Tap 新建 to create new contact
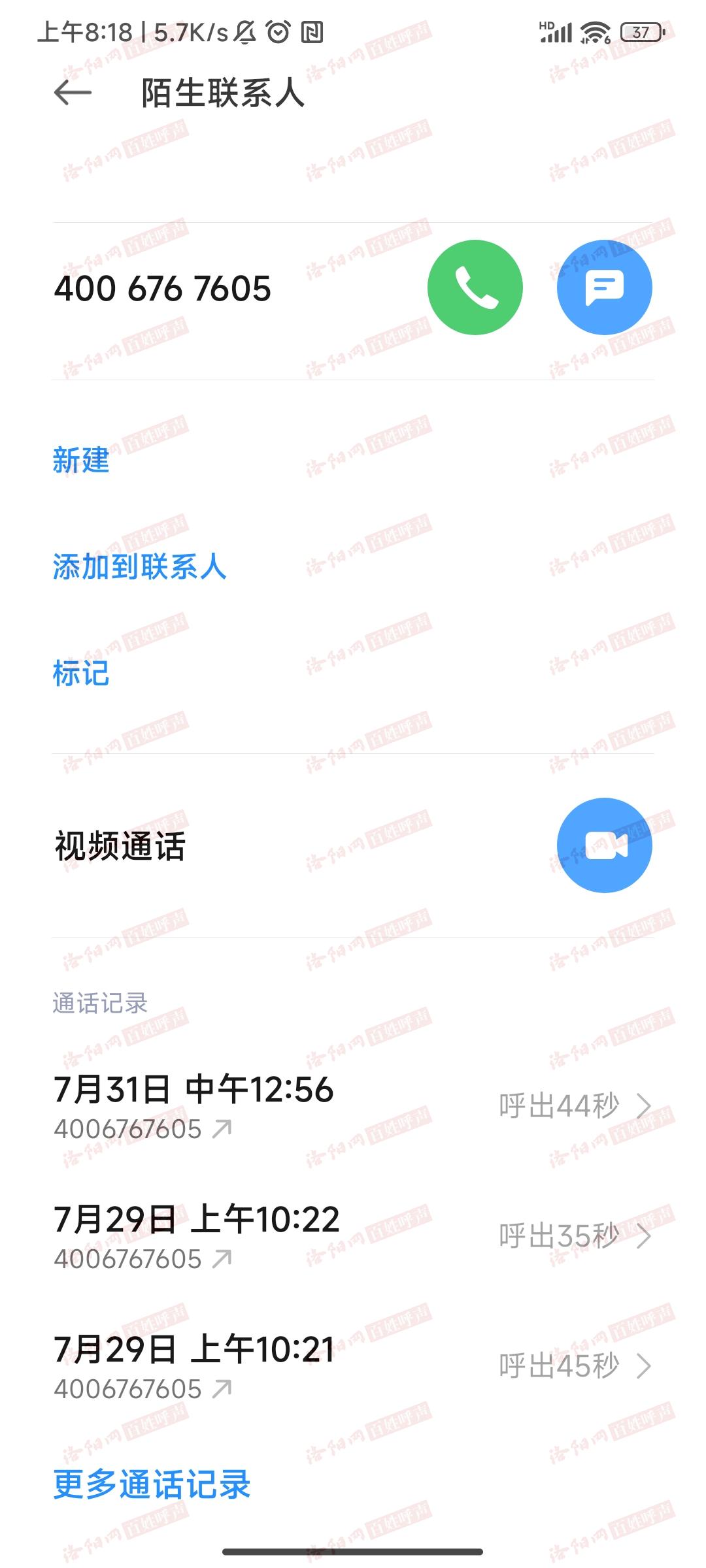The height and width of the screenshot is (1568, 706). coord(81,460)
